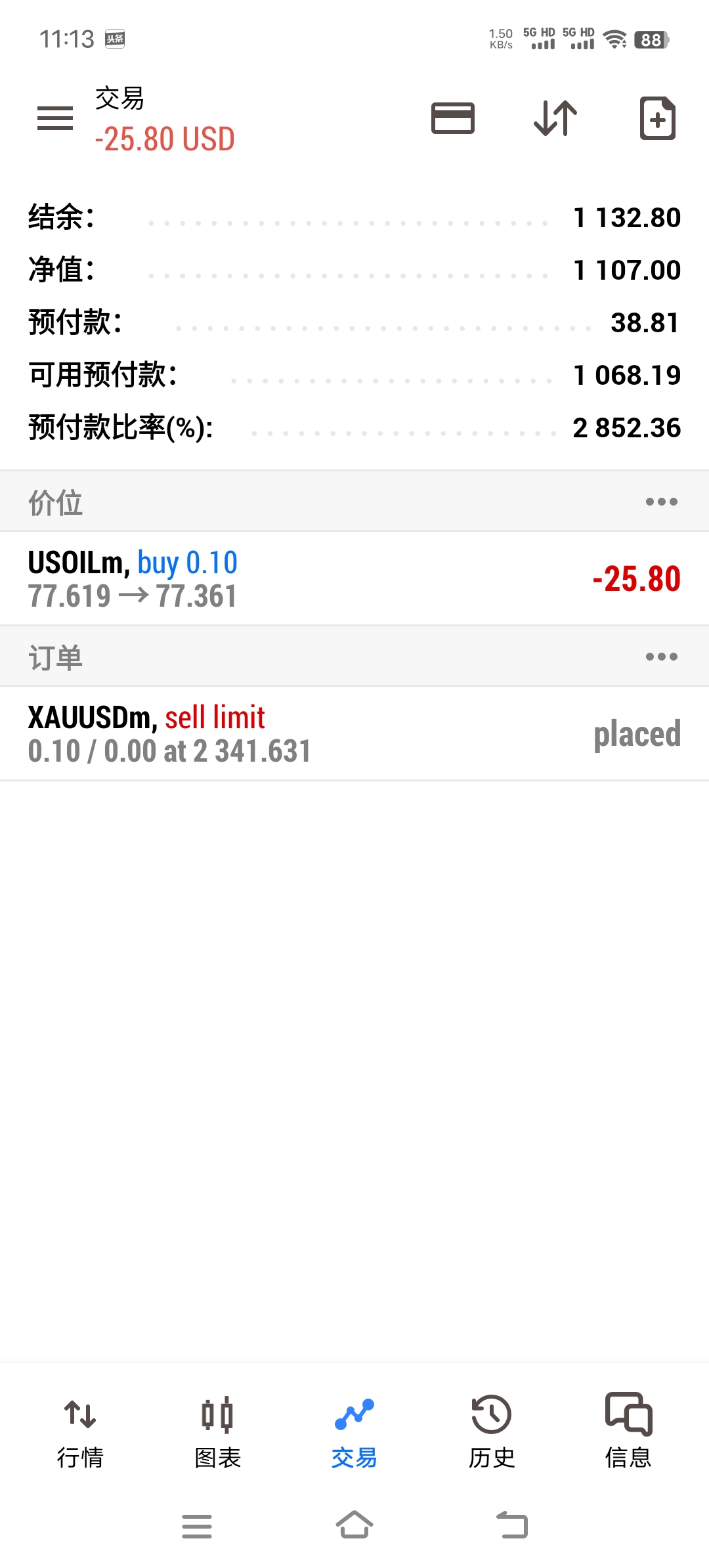Image resolution: width=709 pixels, height=1568 pixels.
Task: Open the XAUUSDm sell limit order
Action: coord(354,733)
